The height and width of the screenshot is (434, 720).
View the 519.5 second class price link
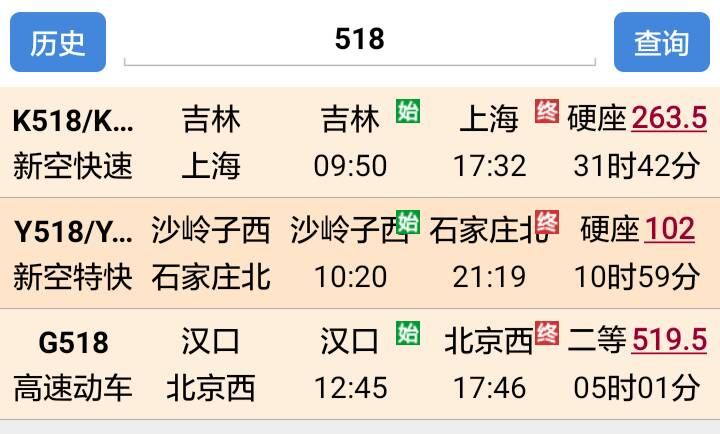coord(669,341)
